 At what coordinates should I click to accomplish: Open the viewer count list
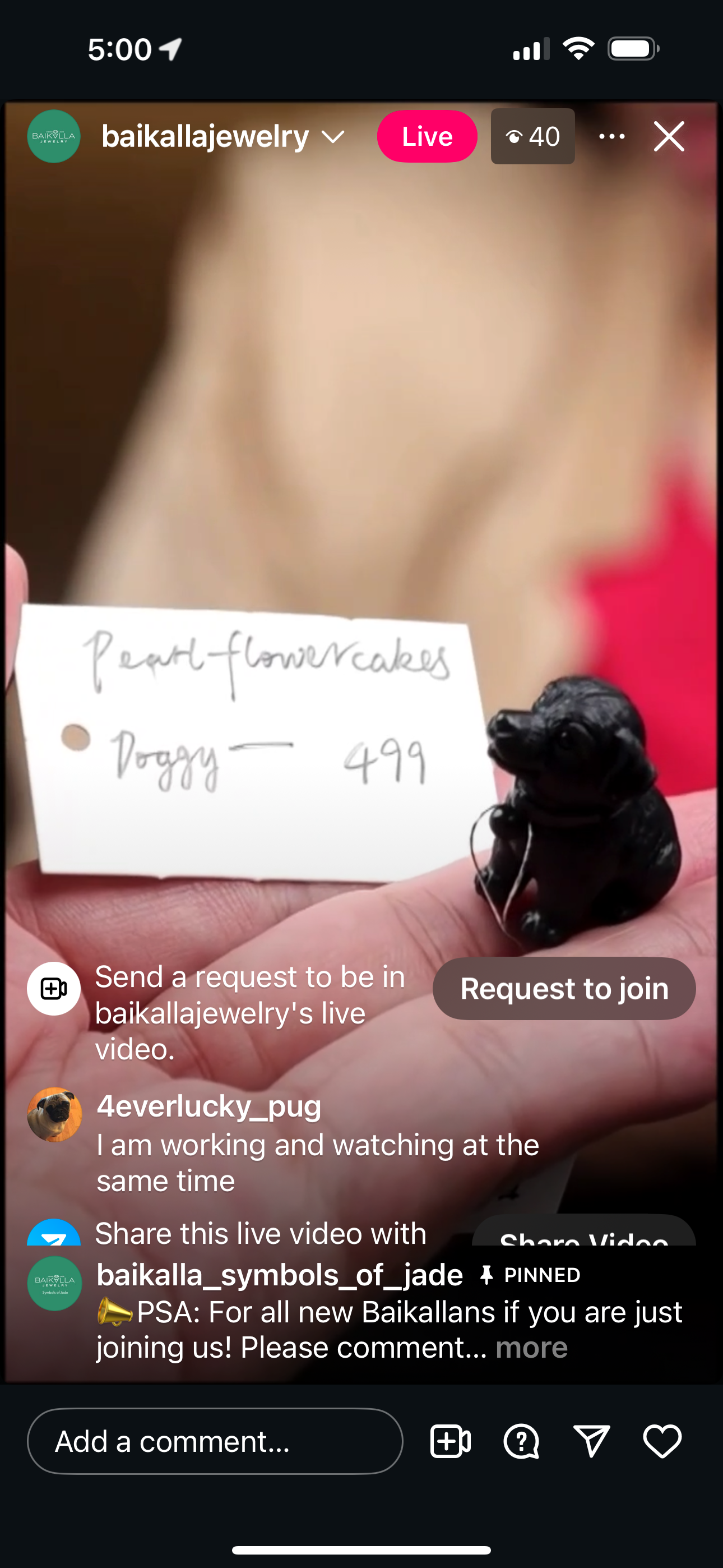532,136
